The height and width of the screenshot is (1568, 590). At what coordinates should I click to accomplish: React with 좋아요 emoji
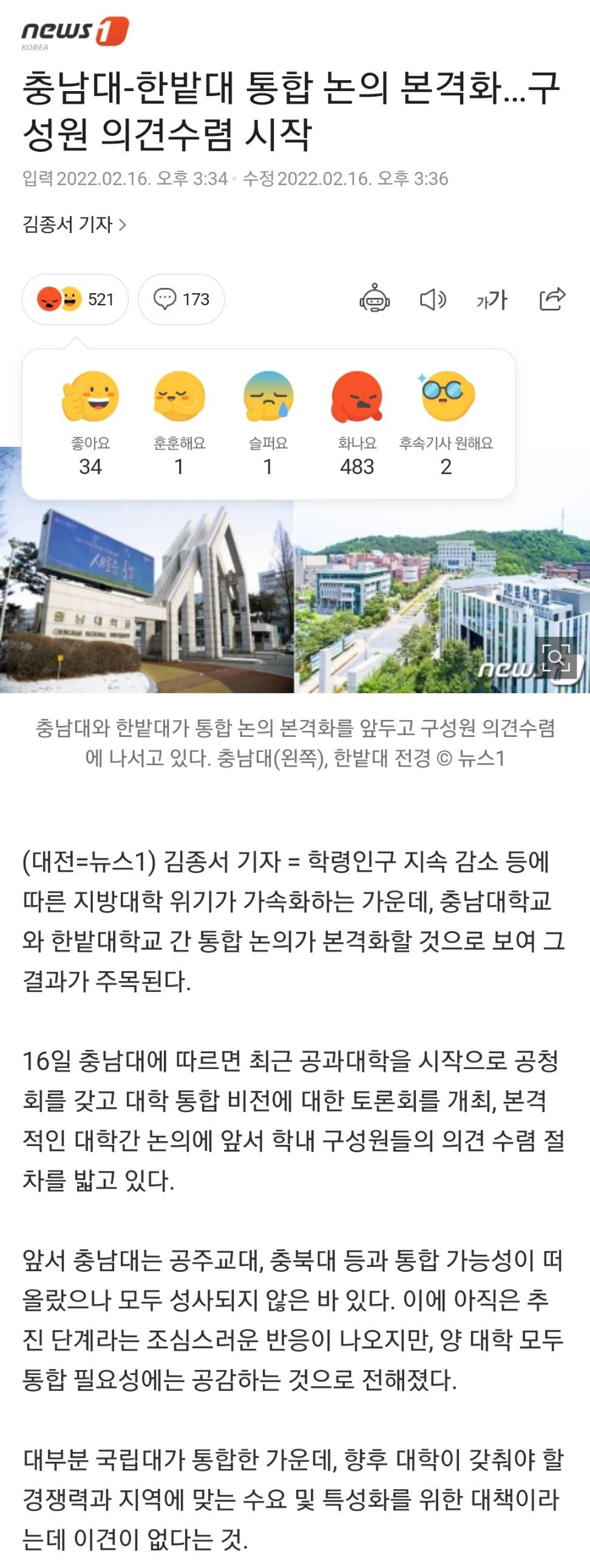(90, 398)
